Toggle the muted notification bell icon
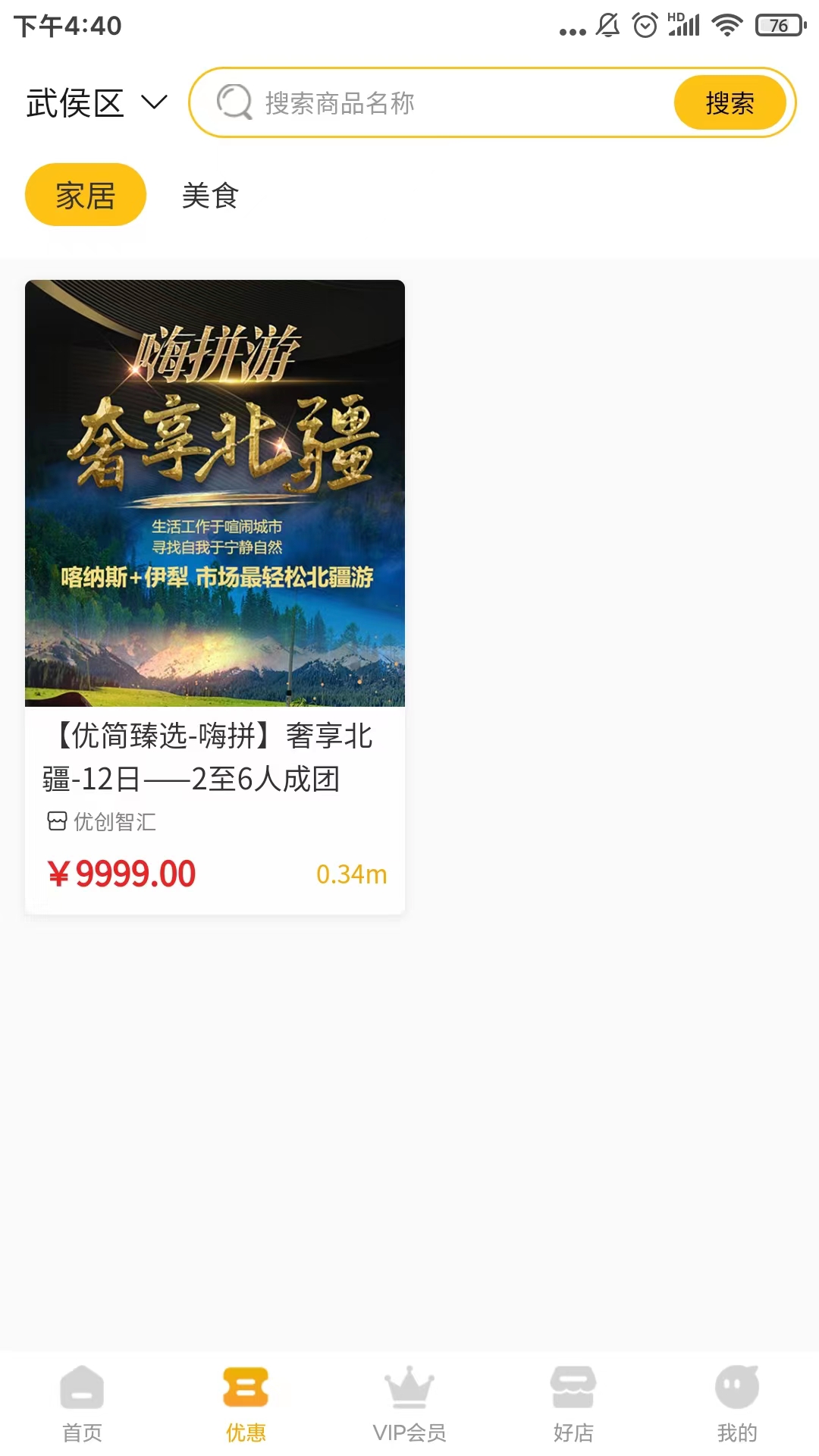The height and width of the screenshot is (1456, 819). (x=607, y=24)
